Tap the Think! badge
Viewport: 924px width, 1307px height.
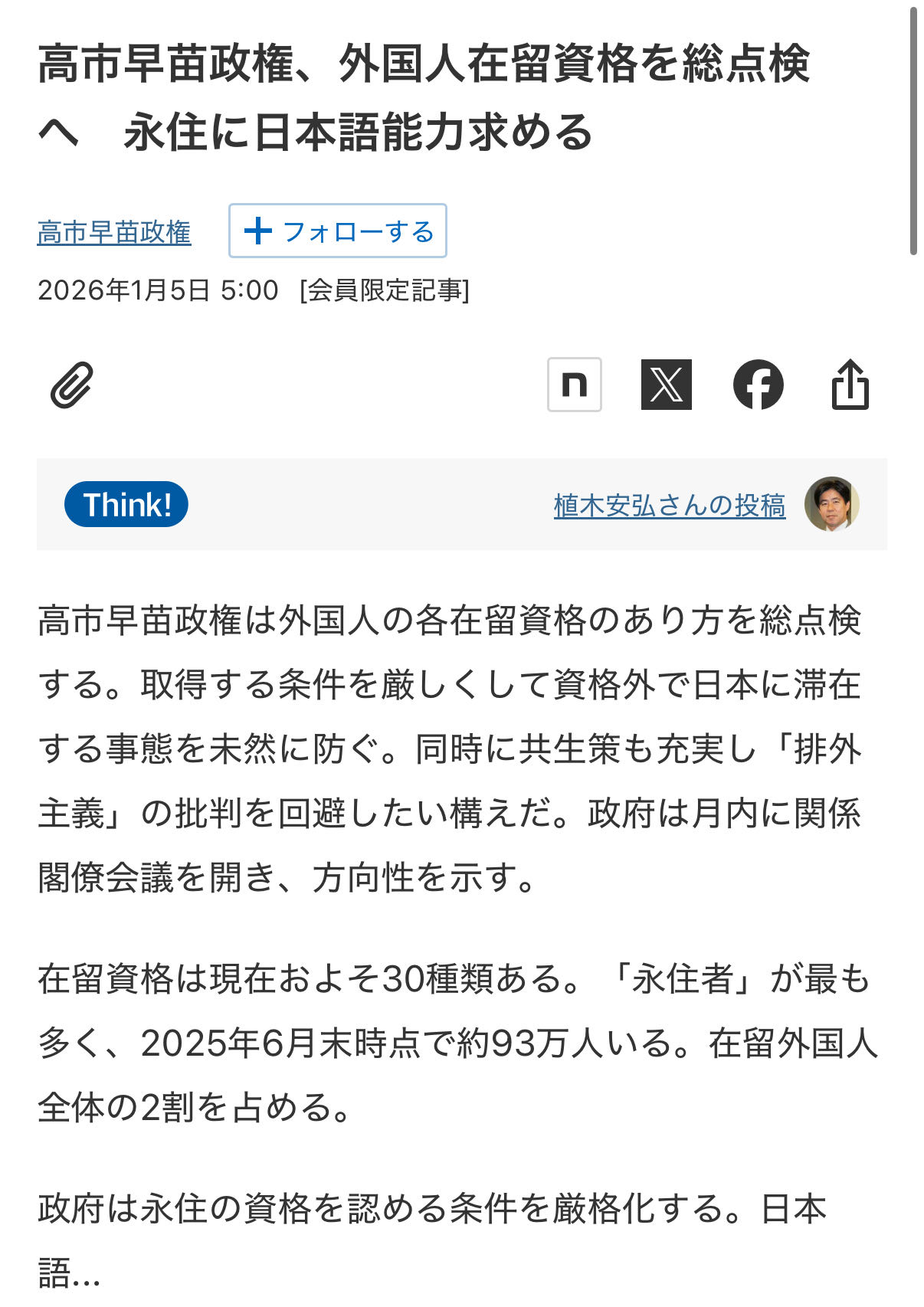click(x=126, y=505)
